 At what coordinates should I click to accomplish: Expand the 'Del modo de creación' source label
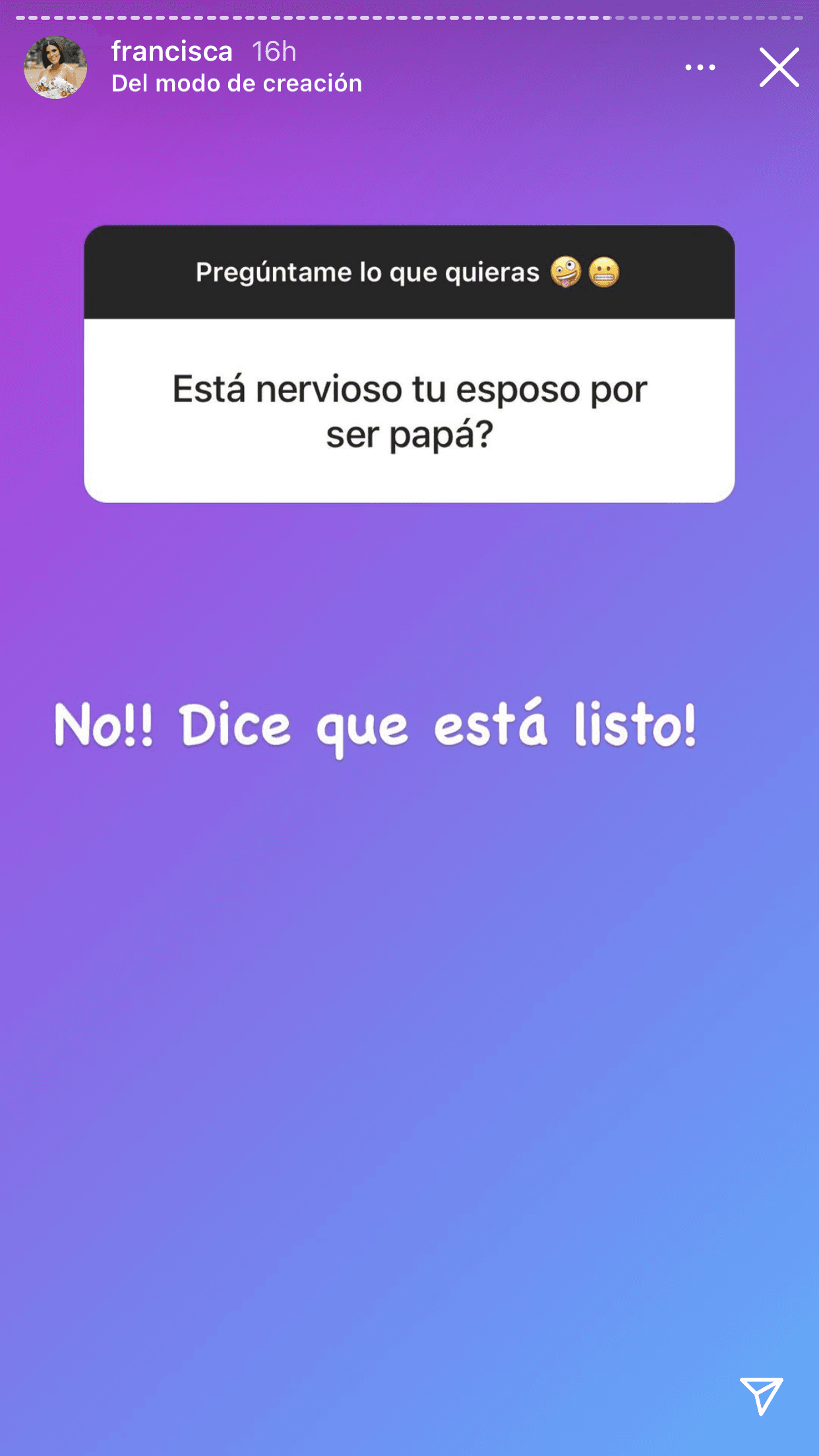point(235,84)
